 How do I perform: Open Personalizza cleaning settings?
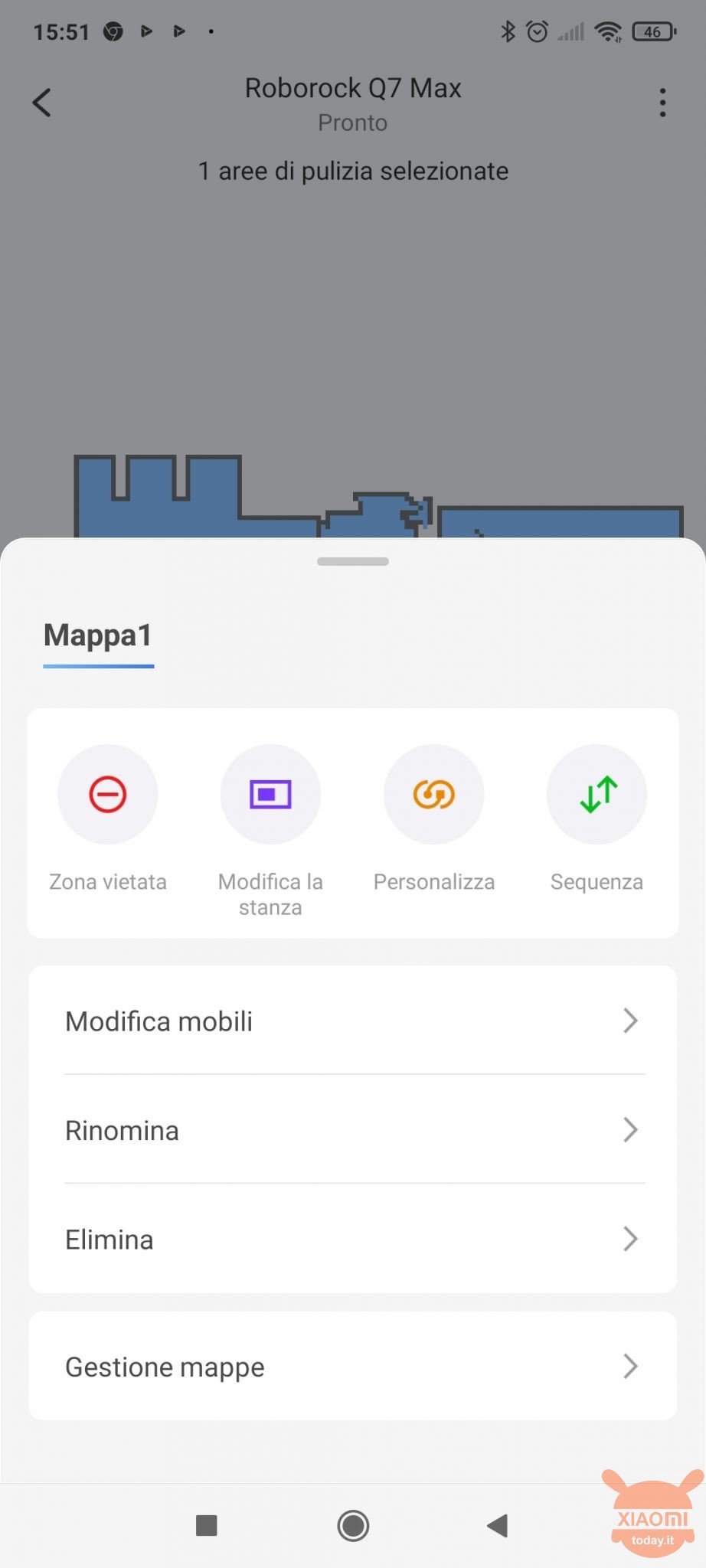[433, 795]
